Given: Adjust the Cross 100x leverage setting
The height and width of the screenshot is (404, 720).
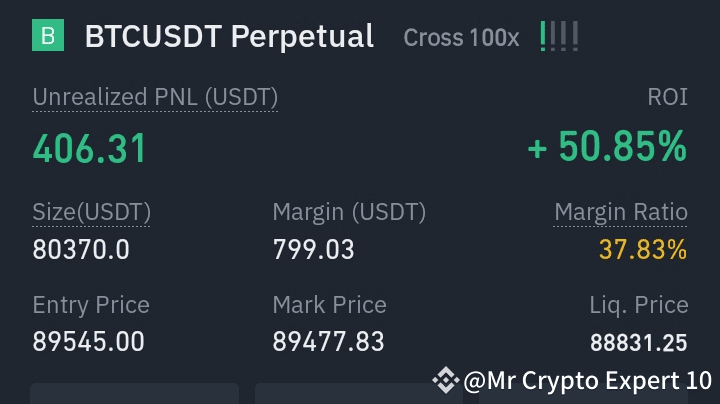Looking at the screenshot, I should pyautogui.click(x=461, y=38).
